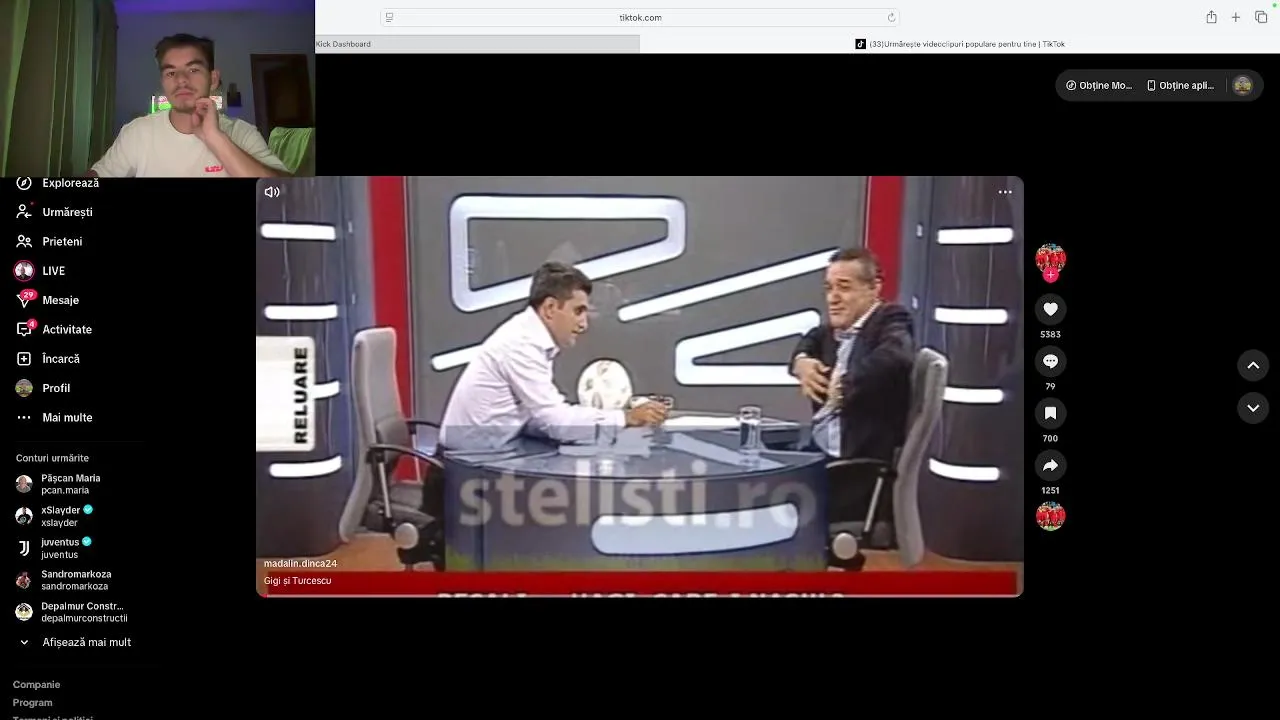The width and height of the screenshot is (1280, 720).
Task: Skip to the next video
Action: [1253, 408]
